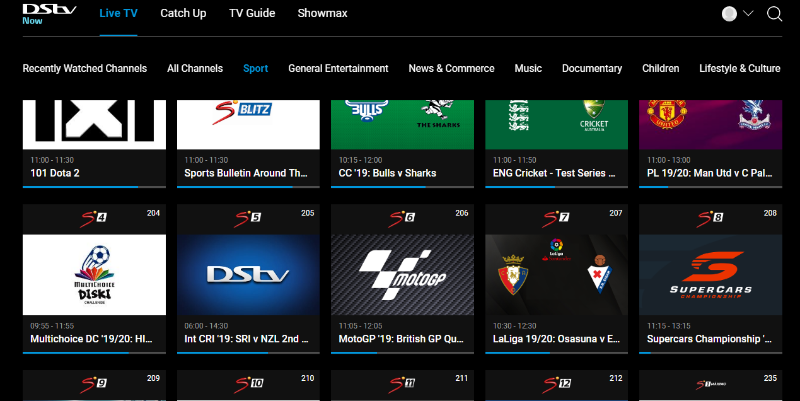Open Multichoice DC '19/20 on channel 204
The width and height of the screenshot is (800, 401).
click(94, 282)
